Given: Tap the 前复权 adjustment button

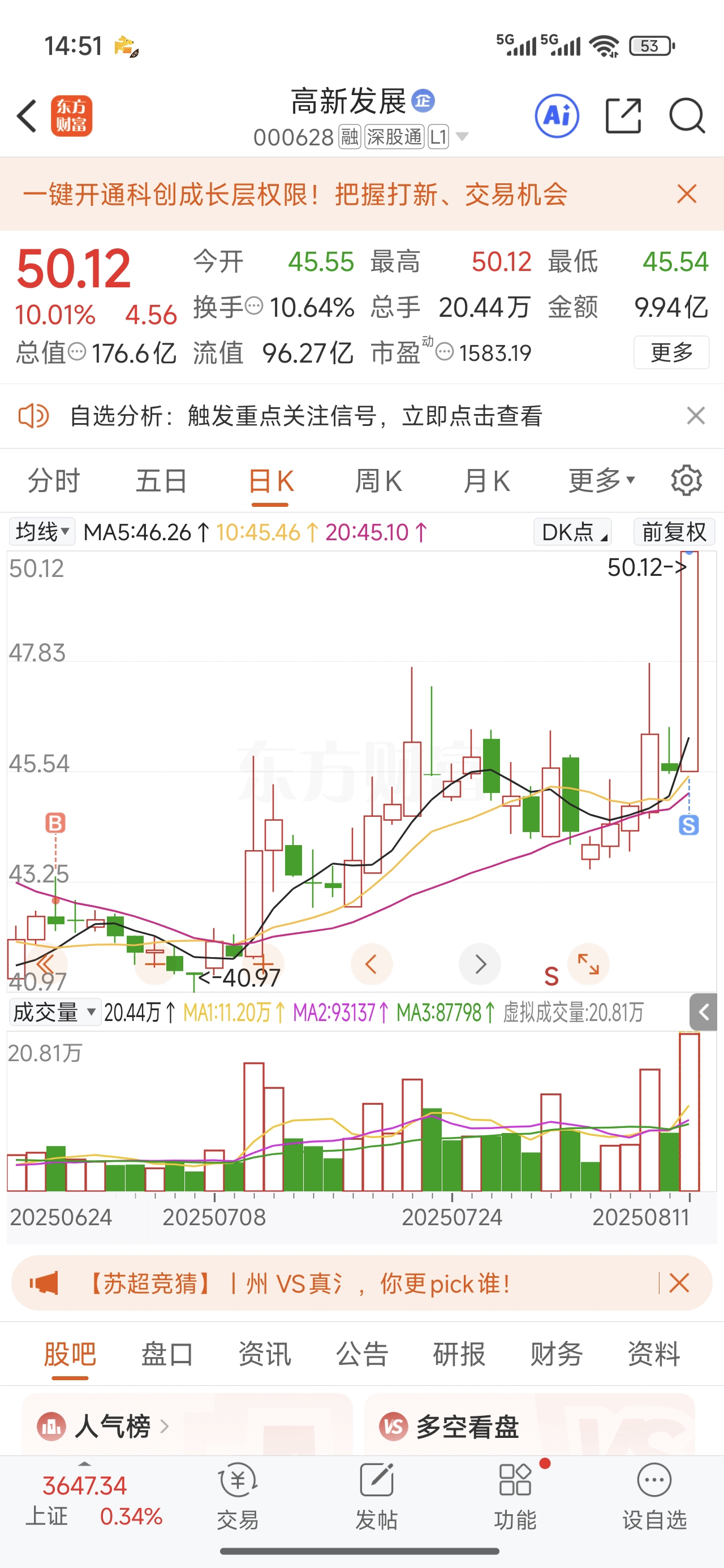Looking at the screenshot, I should click(x=674, y=532).
